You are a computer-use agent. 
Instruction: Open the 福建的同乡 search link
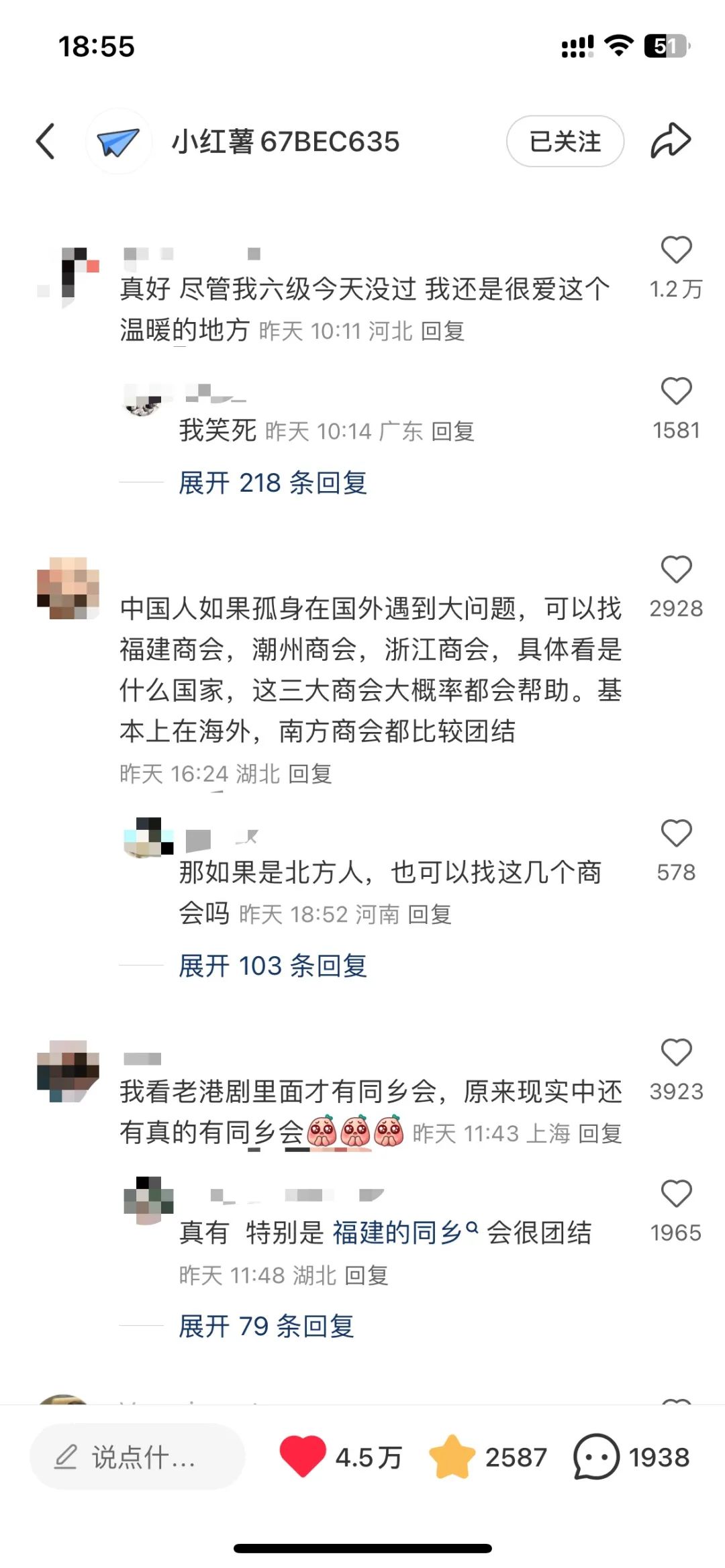(404, 1233)
